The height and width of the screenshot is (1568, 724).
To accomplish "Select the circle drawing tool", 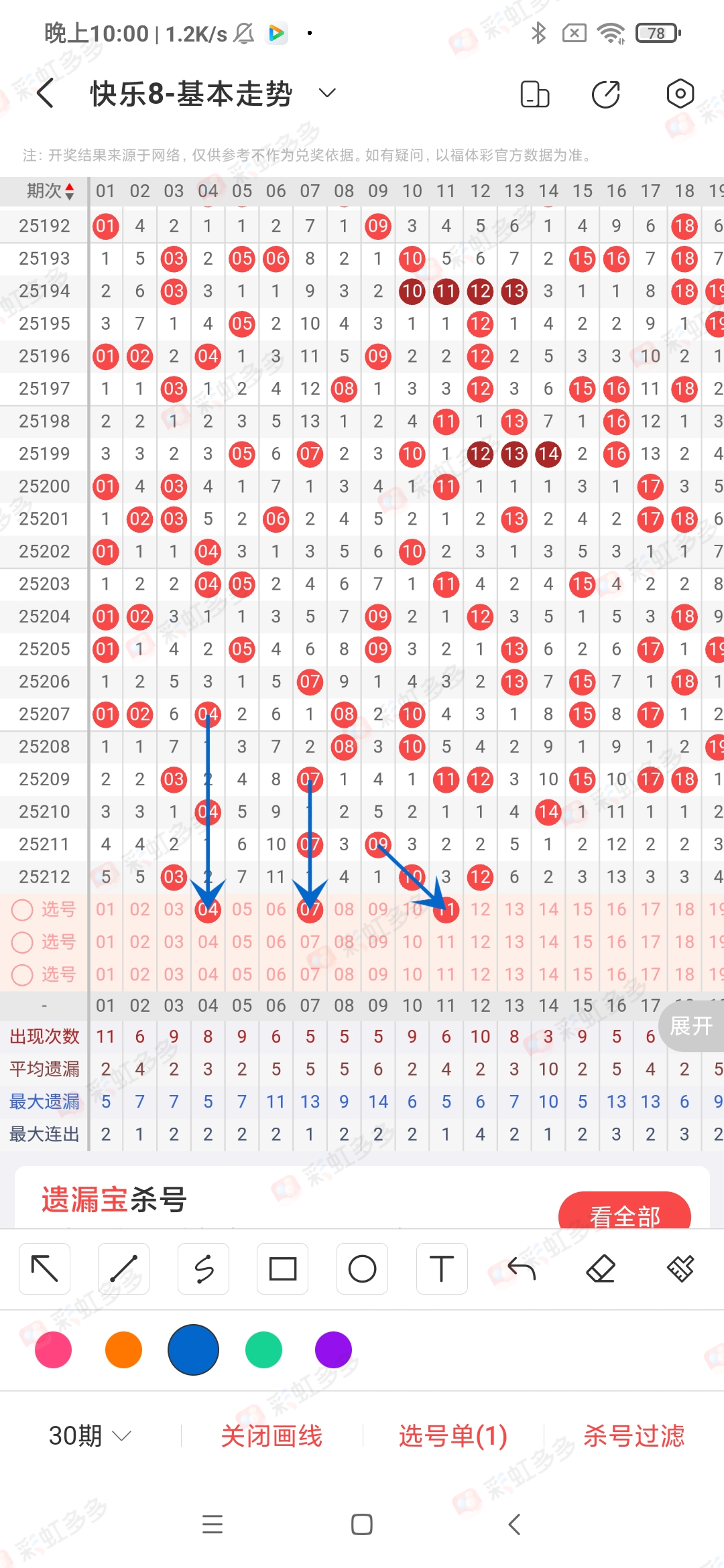I will point(362,1268).
